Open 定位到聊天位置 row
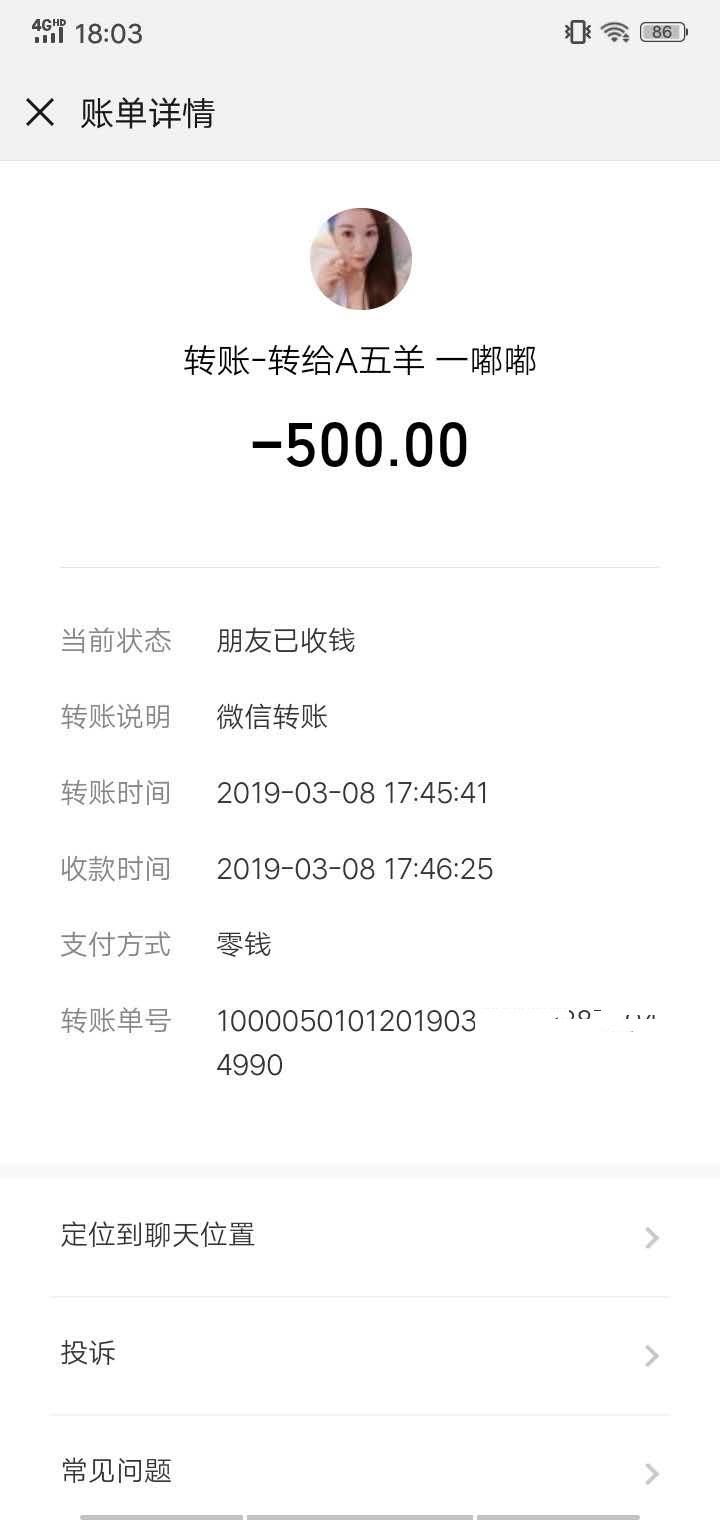The image size is (720, 1520). tap(360, 1236)
